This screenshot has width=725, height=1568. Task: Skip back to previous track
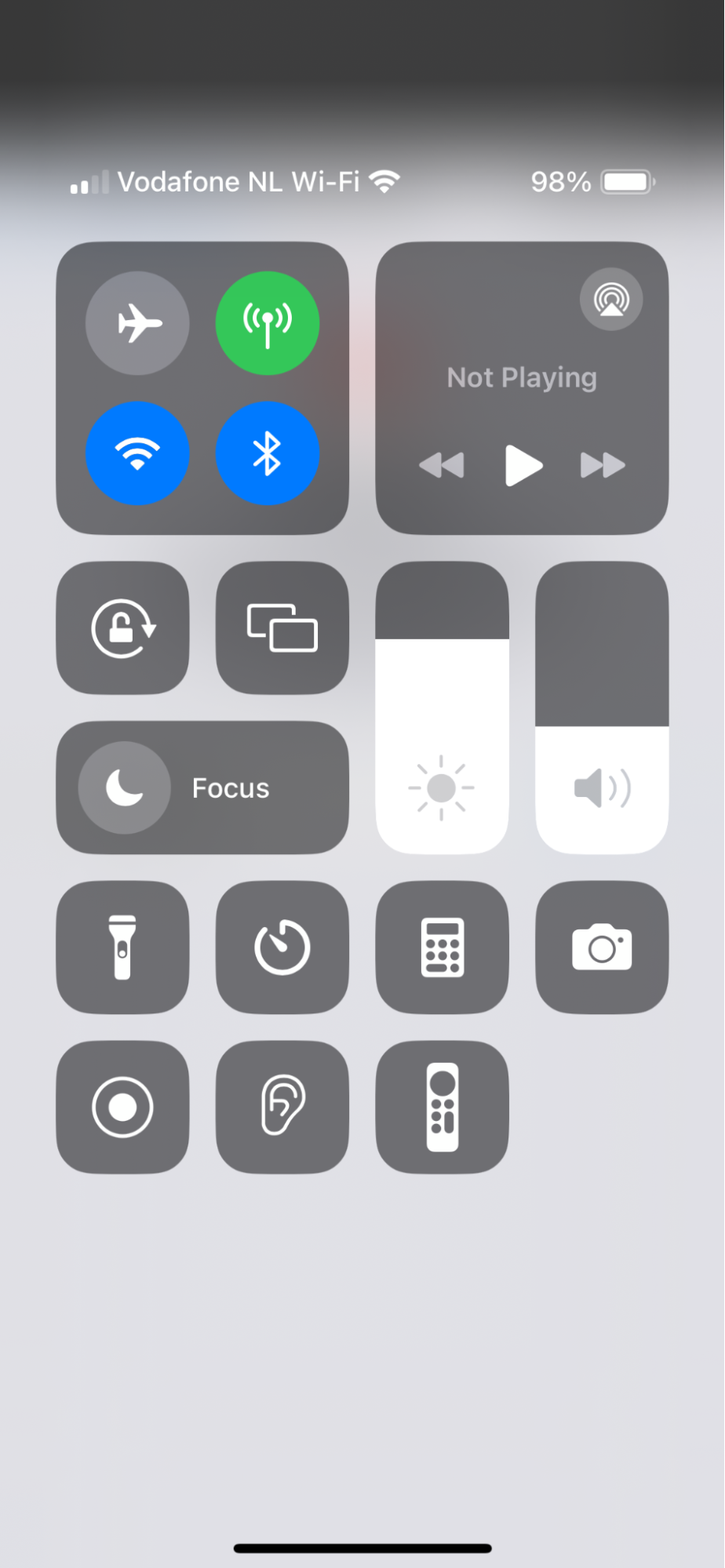pyautogui.click(x=442, y=465)
